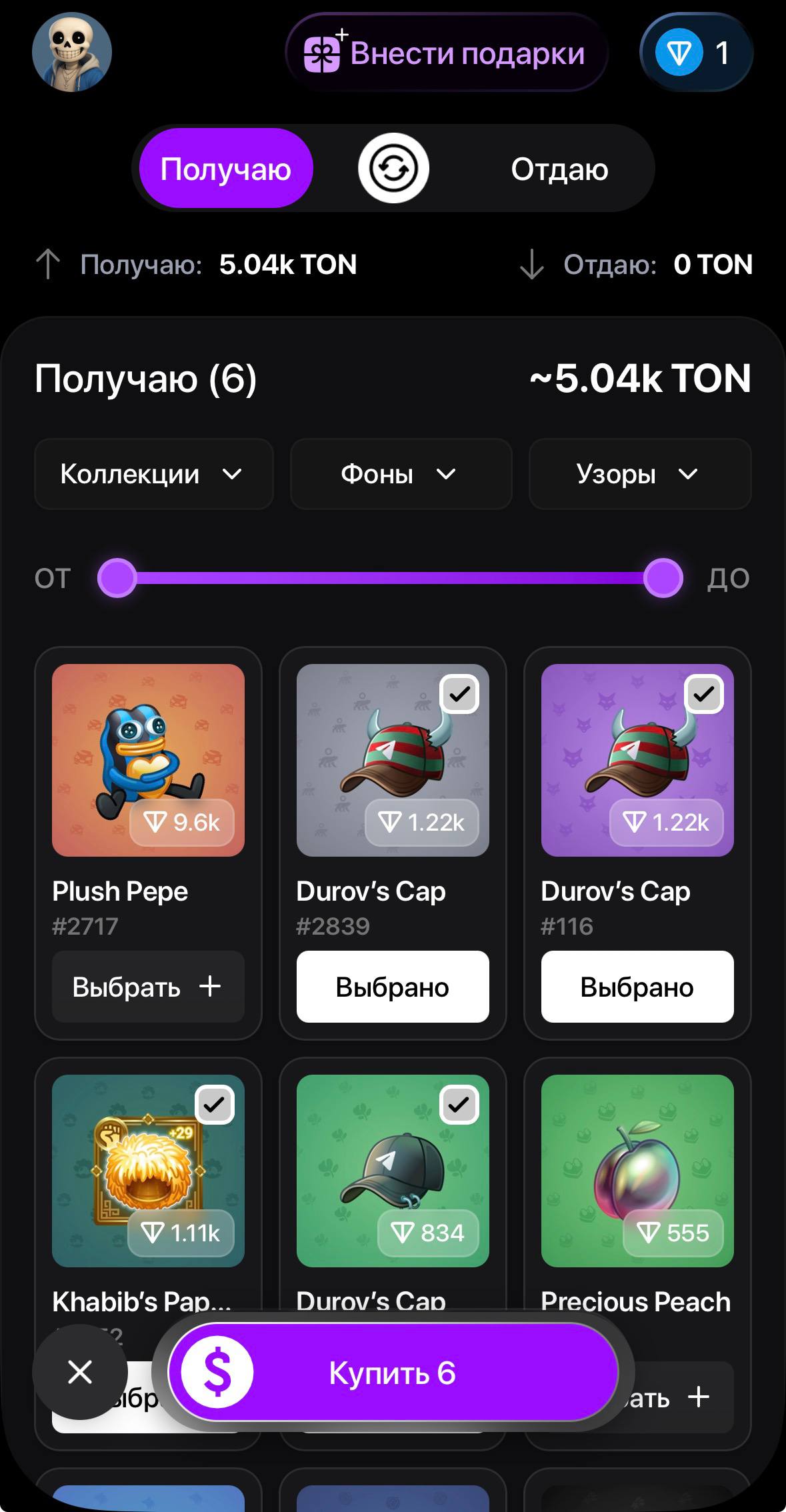Click Выбрать on the Plush Pepe card
The image size is (786, 1512).
click(147, 987)
